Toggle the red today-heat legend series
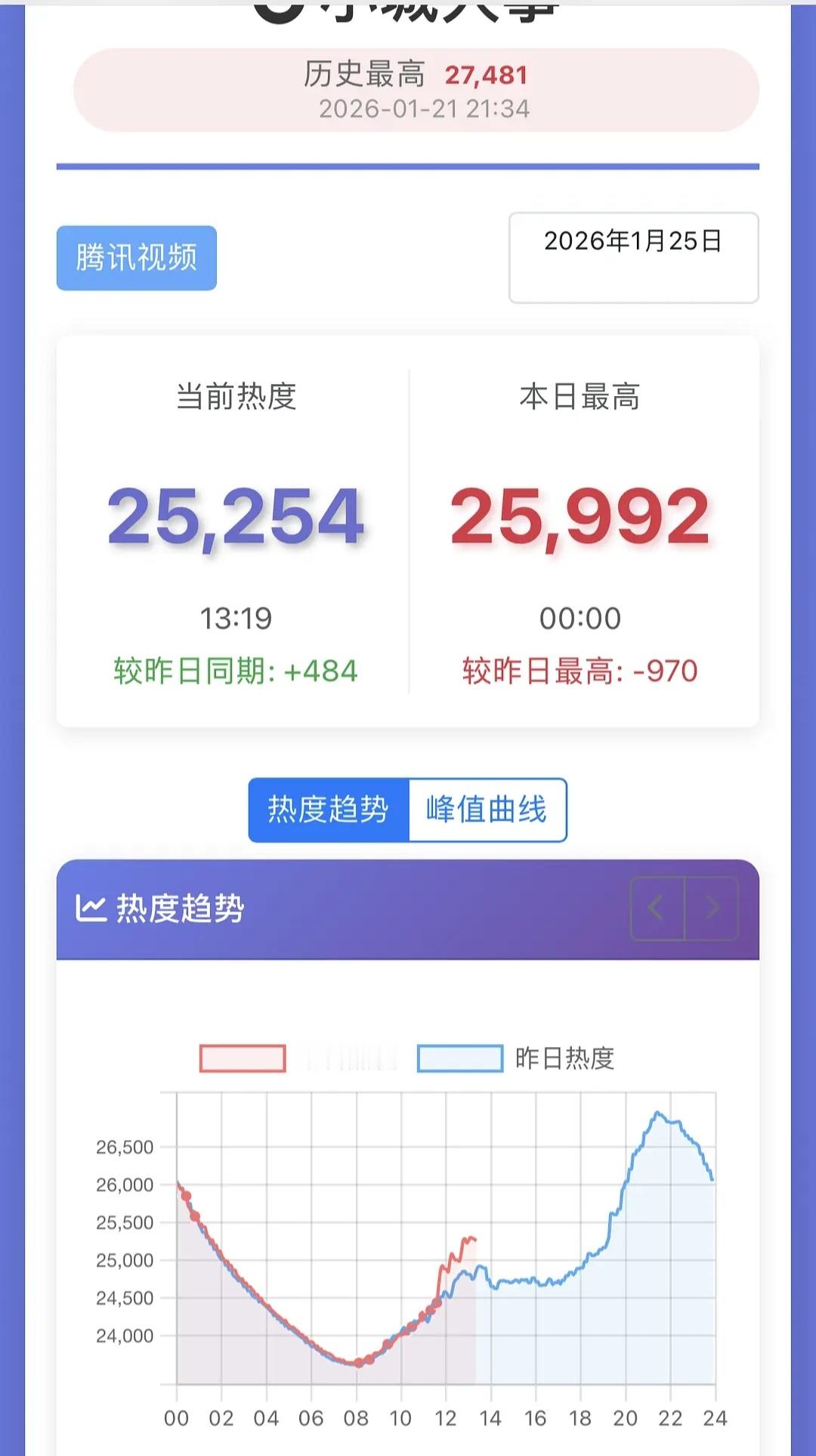Screen dimensions: 816x1456 point(242,1058)
